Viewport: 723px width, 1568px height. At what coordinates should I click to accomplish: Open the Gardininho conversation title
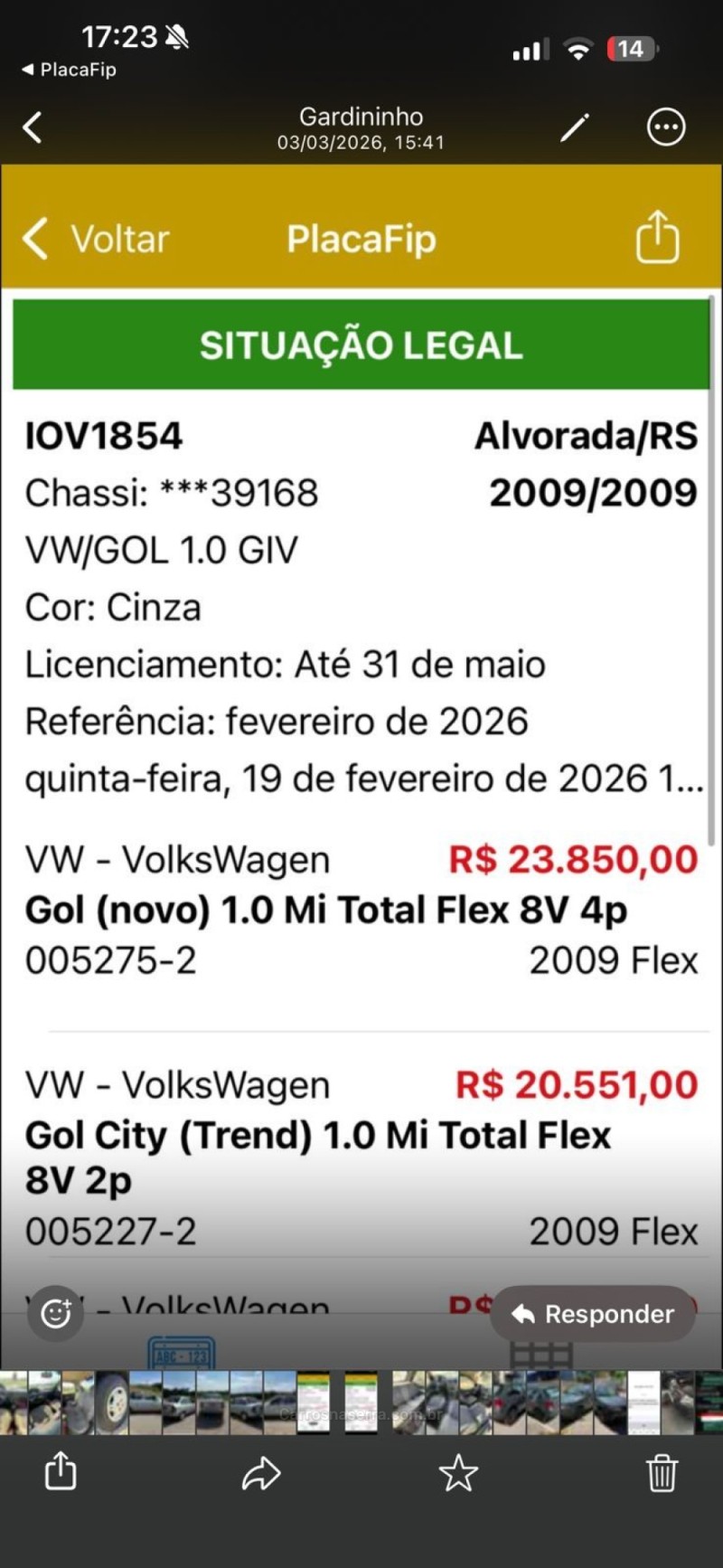point(360,116)
